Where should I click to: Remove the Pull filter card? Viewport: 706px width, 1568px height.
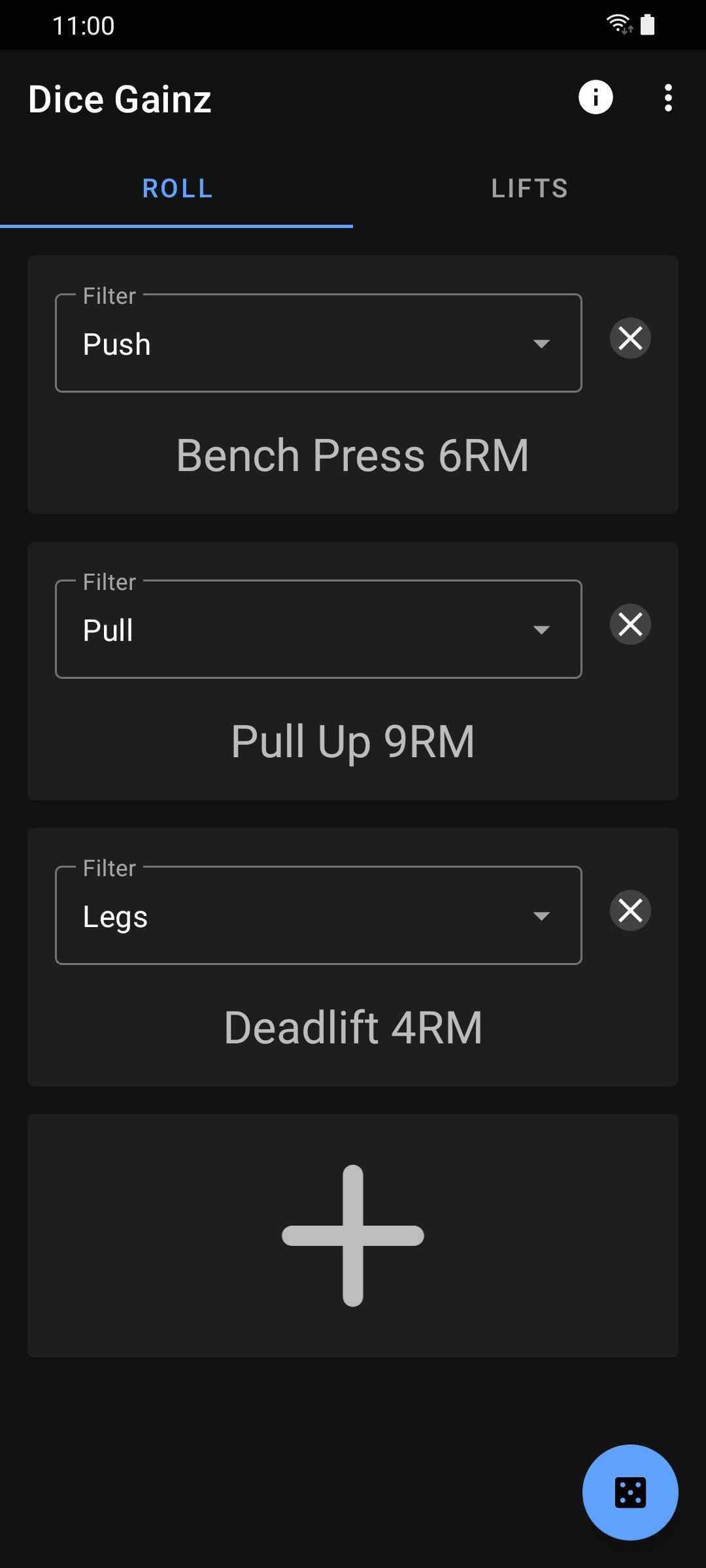tap(630, 624)
